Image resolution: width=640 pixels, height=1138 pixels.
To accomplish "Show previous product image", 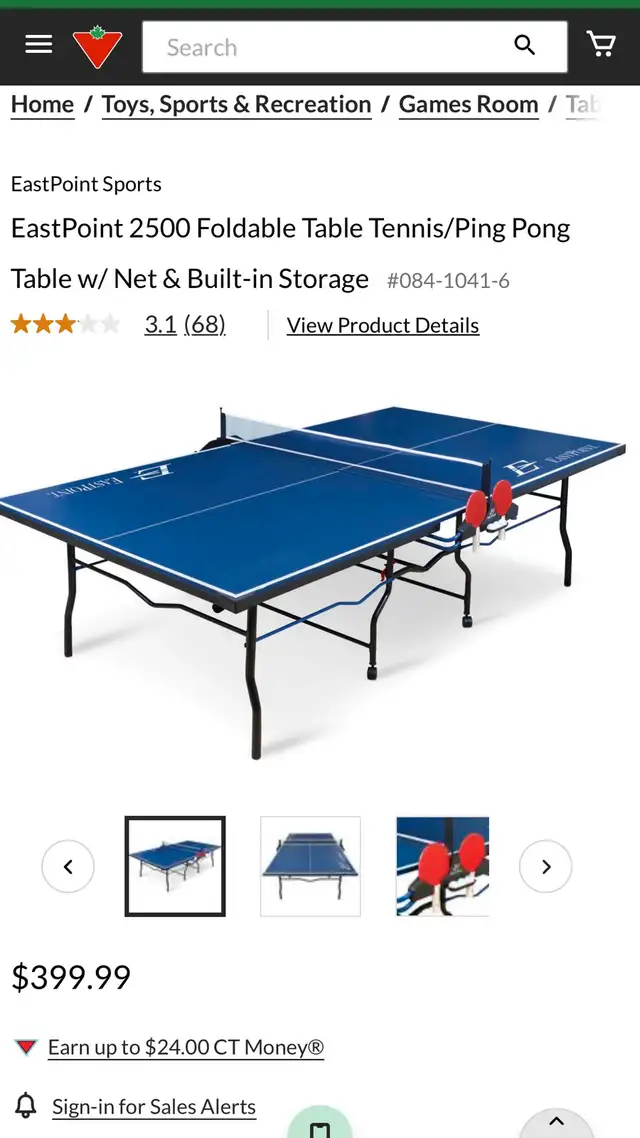I will click(x=68, y=866).
